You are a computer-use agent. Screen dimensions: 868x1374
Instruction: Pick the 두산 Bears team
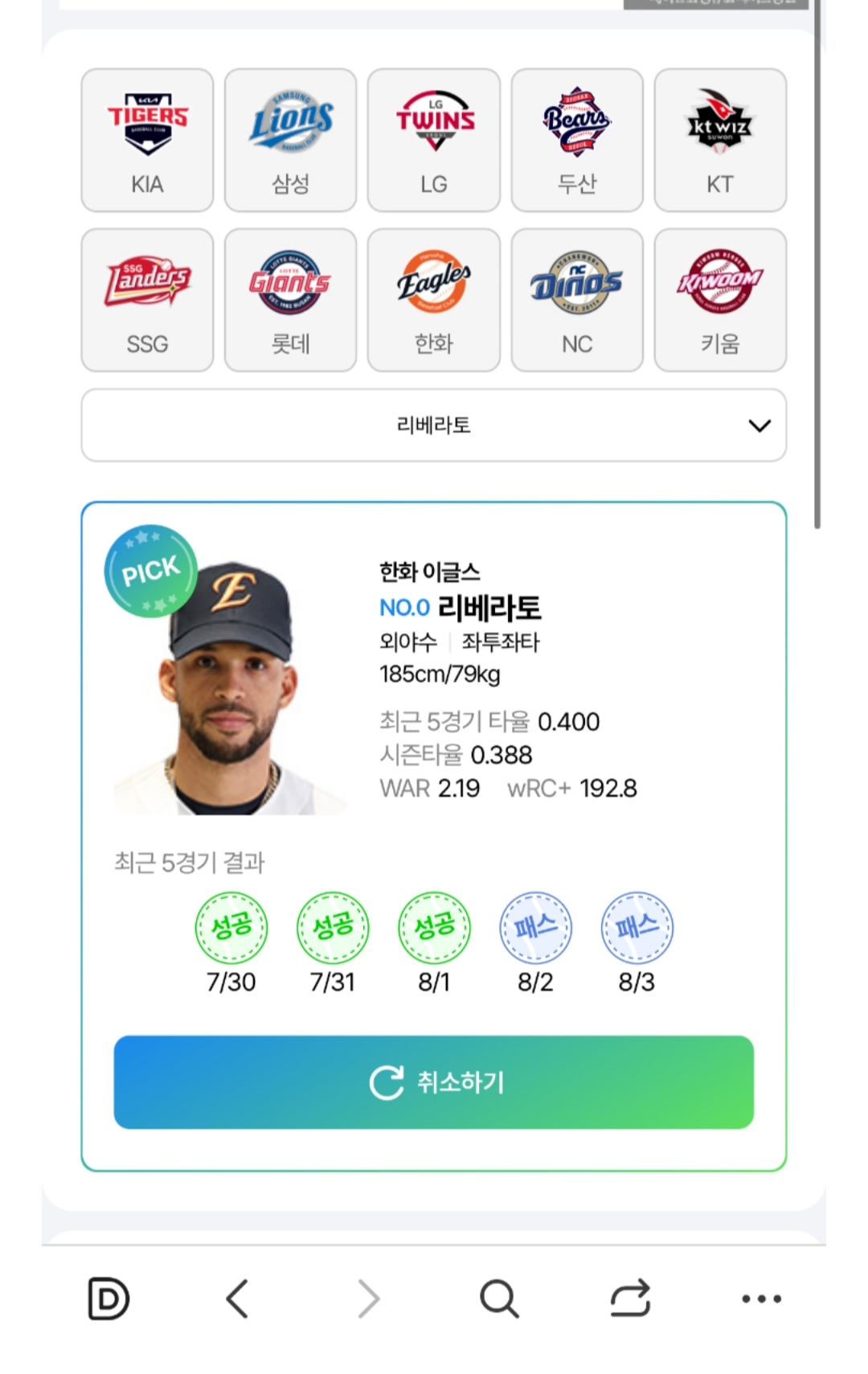(x=577, y=140)
